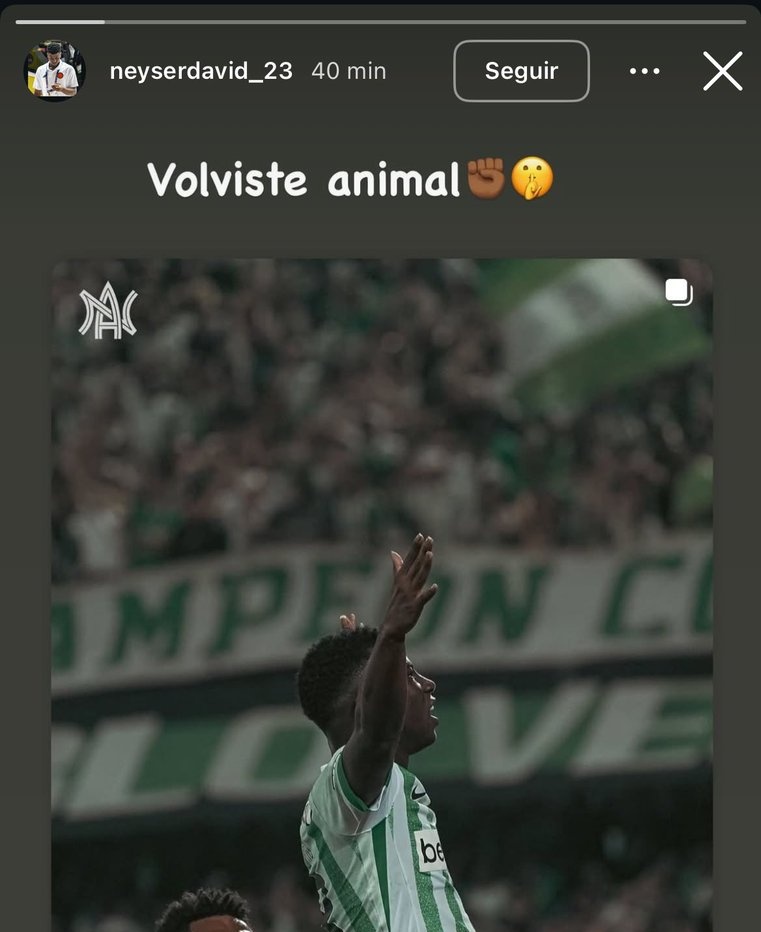This screenshot has width=761, height=932.
Task: Click the ellipsis next to the Seguir button
Action: pyautogui.click(x=644, y=70)
